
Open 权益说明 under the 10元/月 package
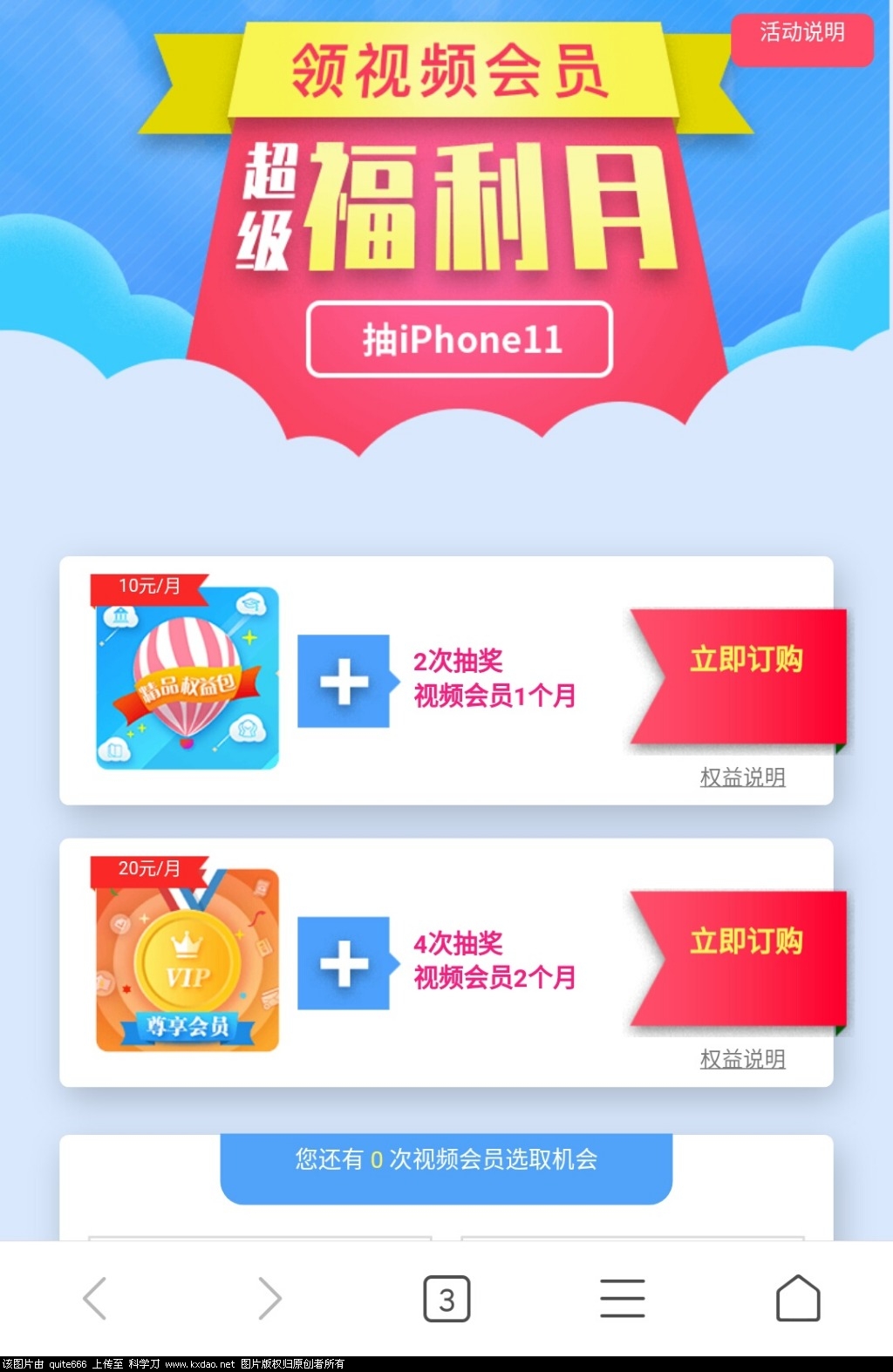click(x=742, y=777)
